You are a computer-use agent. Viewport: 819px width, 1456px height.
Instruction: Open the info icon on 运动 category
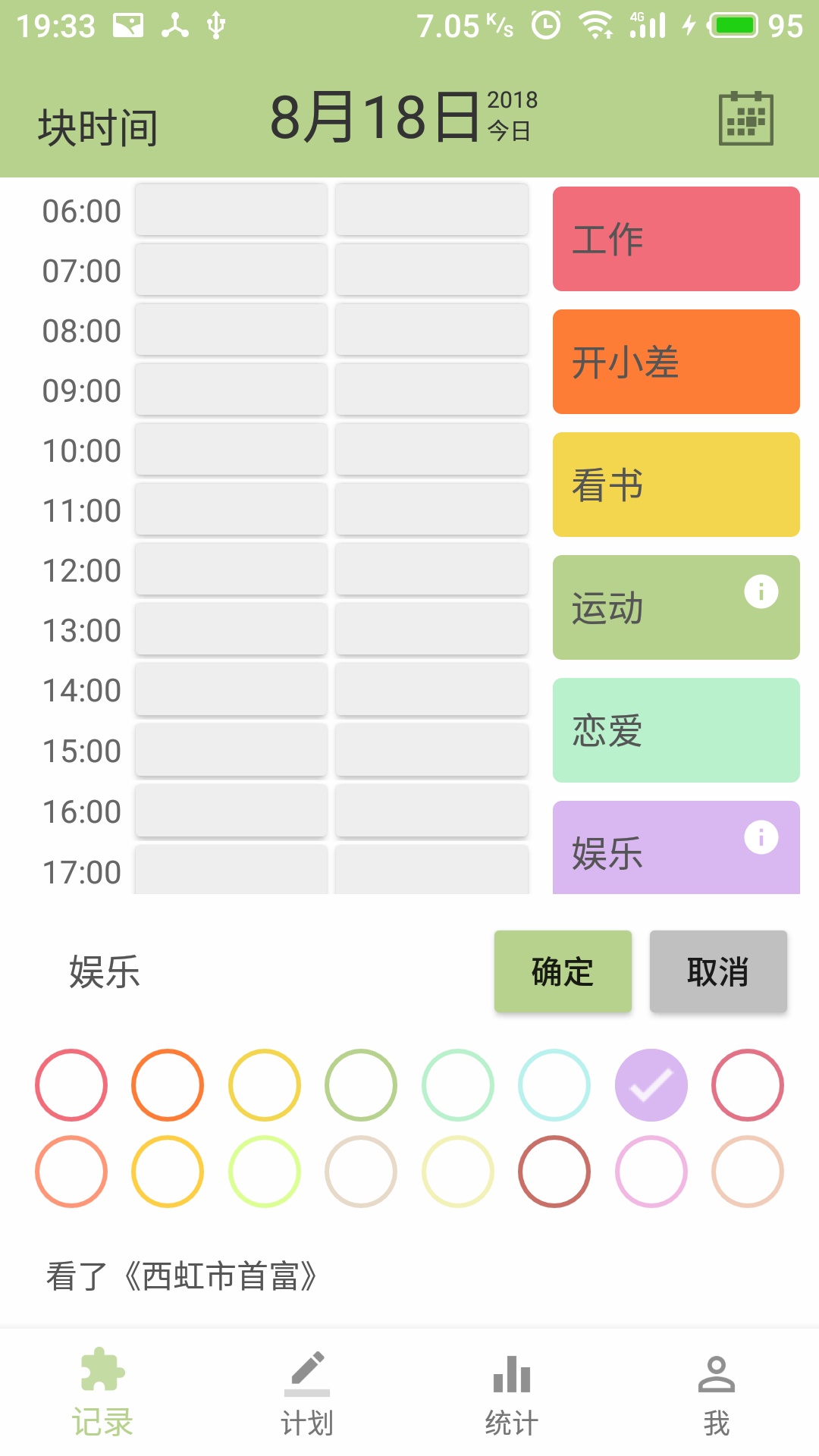pyautogui.click(x=761, y=591)
